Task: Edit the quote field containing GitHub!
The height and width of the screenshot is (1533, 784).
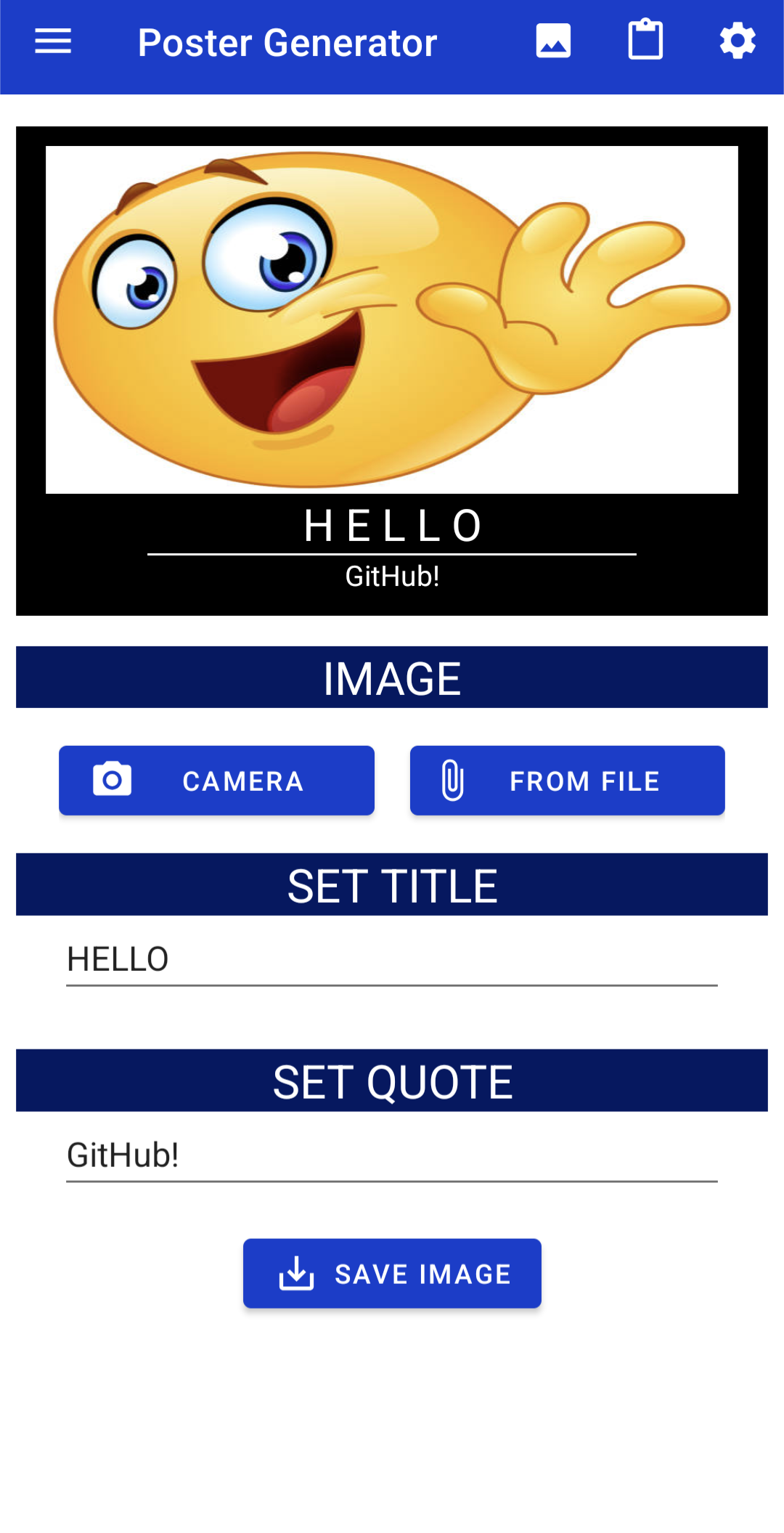Action: click(x=391, y=1155)
